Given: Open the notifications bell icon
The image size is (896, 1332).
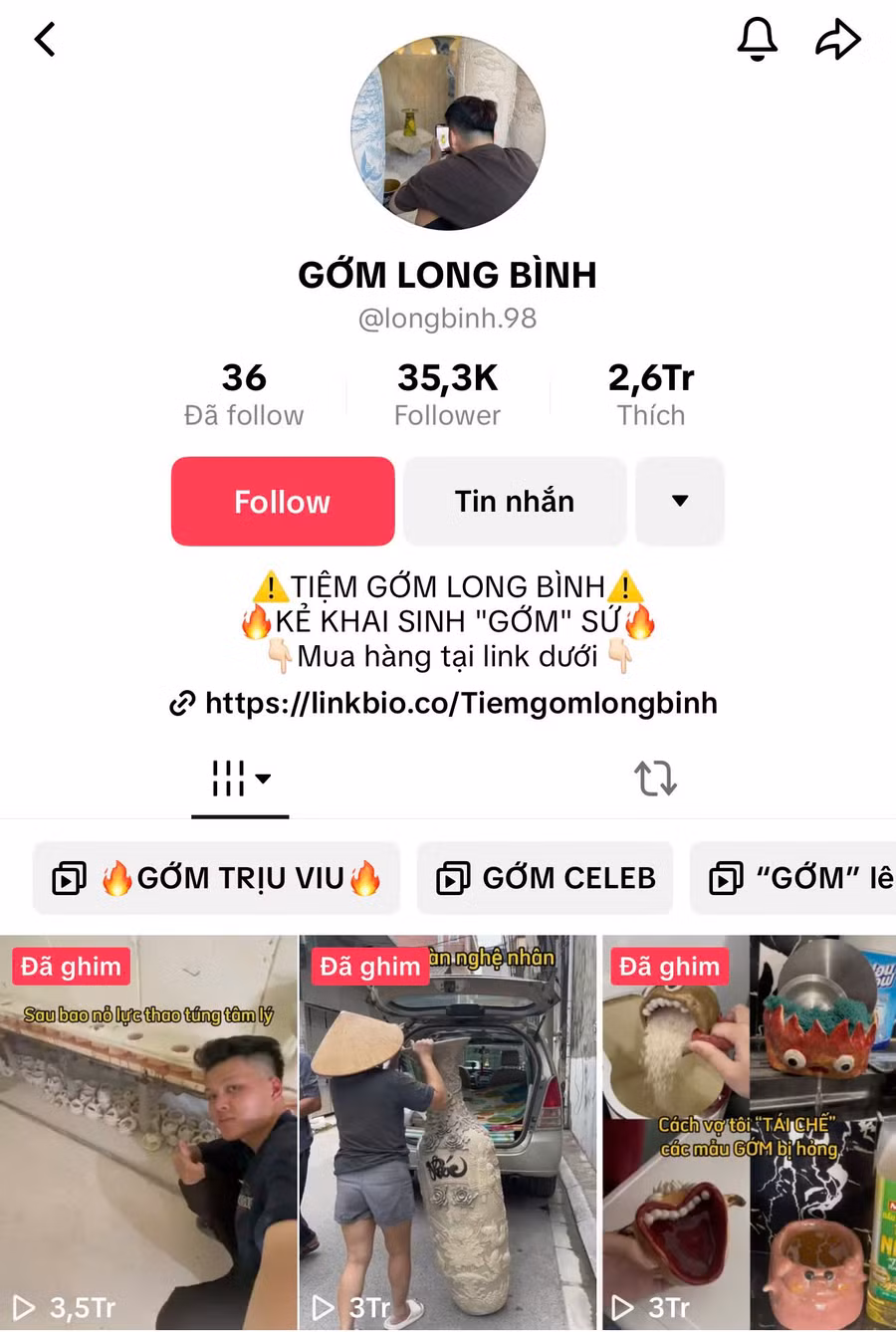Looking at the screenshot, I should click(x=758, y=40).
